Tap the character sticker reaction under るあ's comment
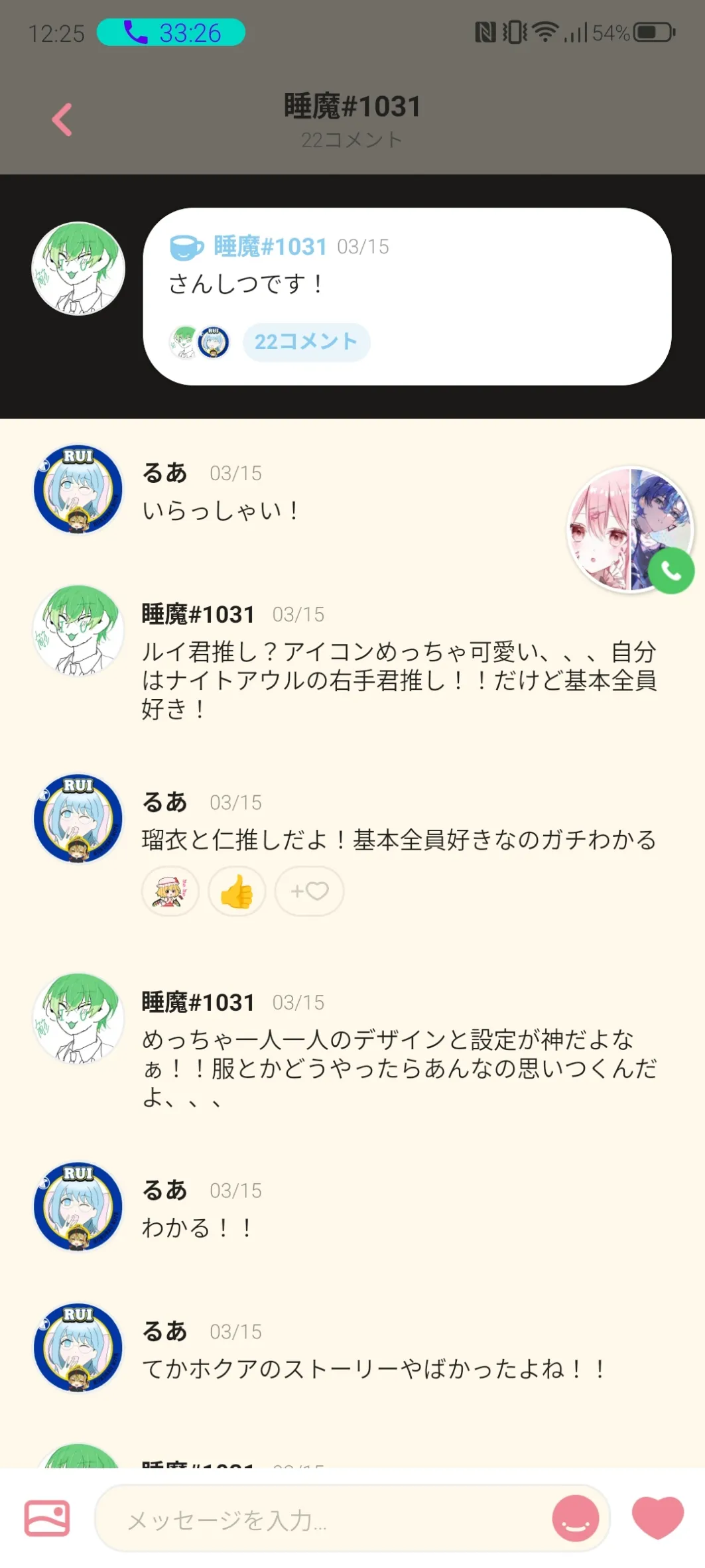This screenshot has height=1568, width=705. 170,891
